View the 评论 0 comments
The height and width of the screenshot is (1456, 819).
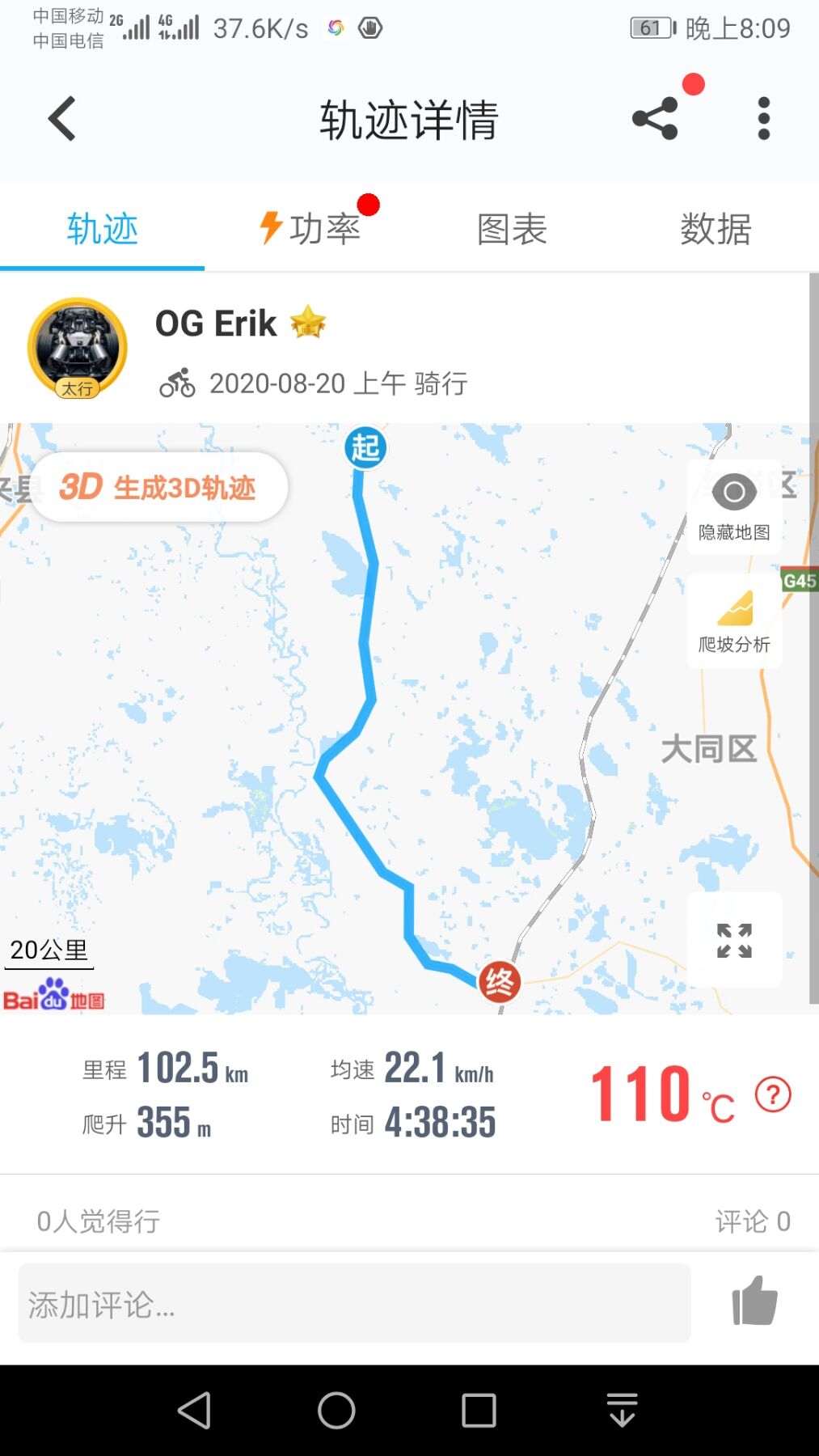[752, 1221]
